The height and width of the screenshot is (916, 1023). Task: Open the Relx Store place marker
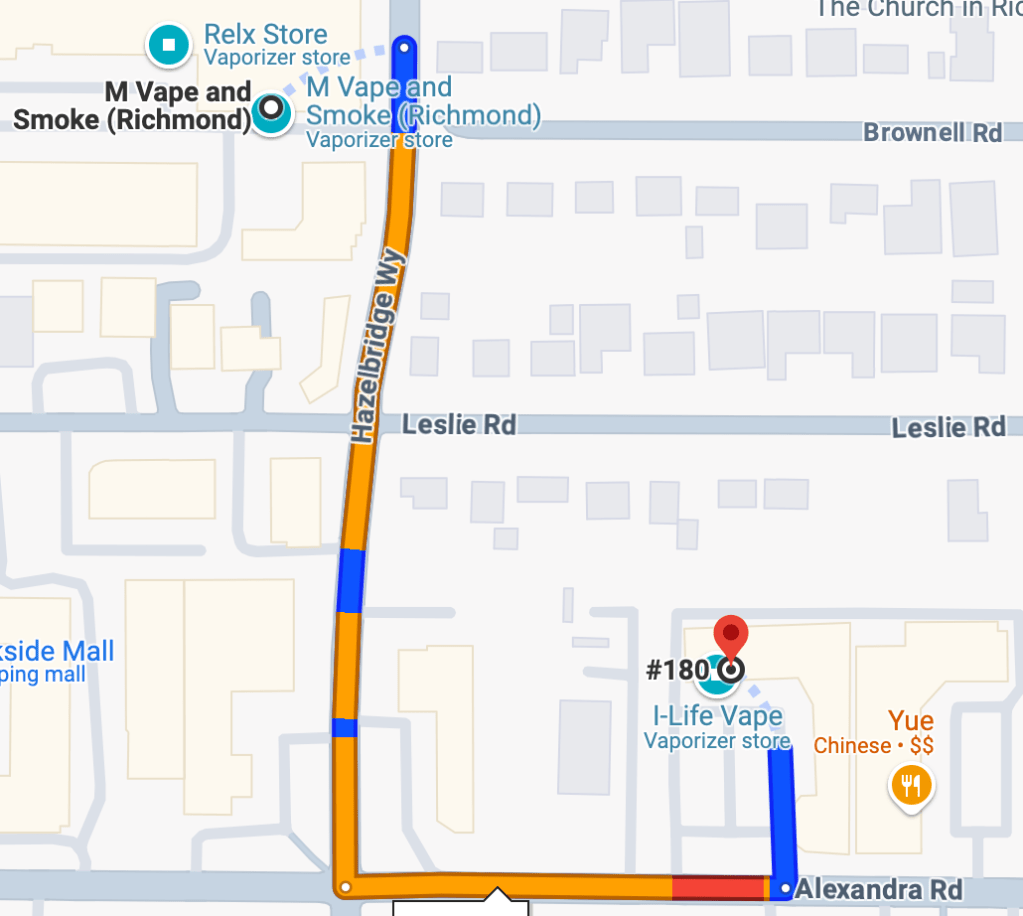tap(168, 44)
